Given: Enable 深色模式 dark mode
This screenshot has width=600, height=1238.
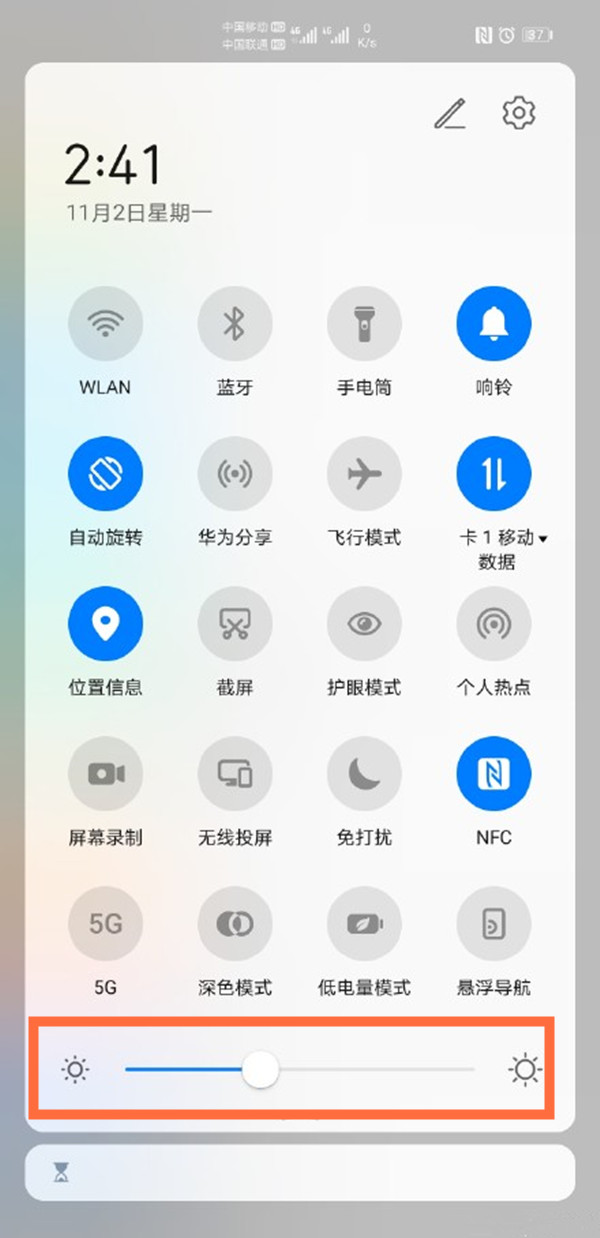Looking at the screenshot, I should pyautogui.click(x=234, y=923).
